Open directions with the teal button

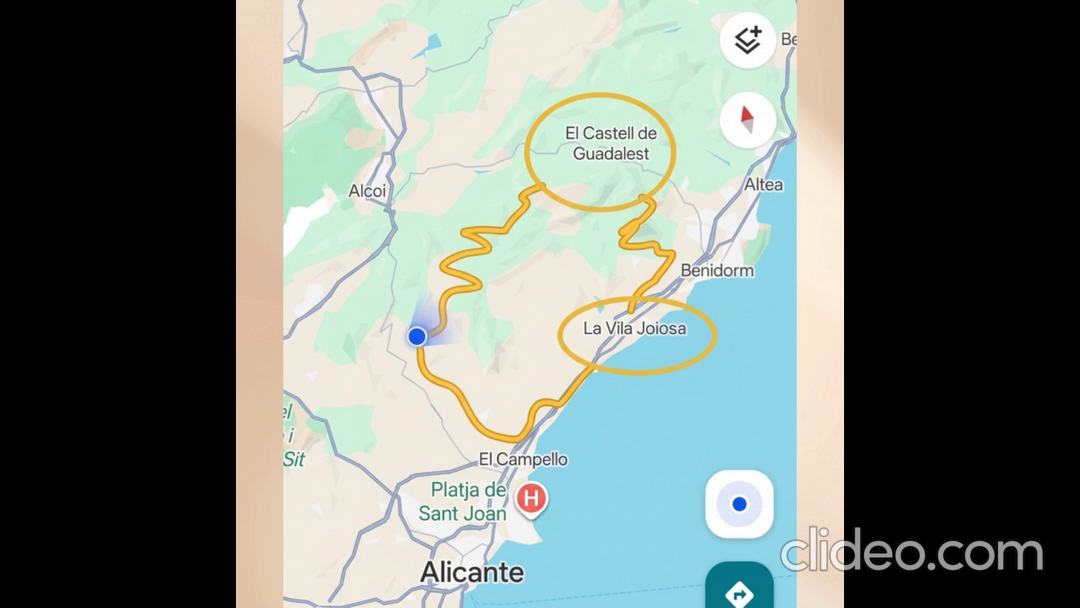coord(739,586)
